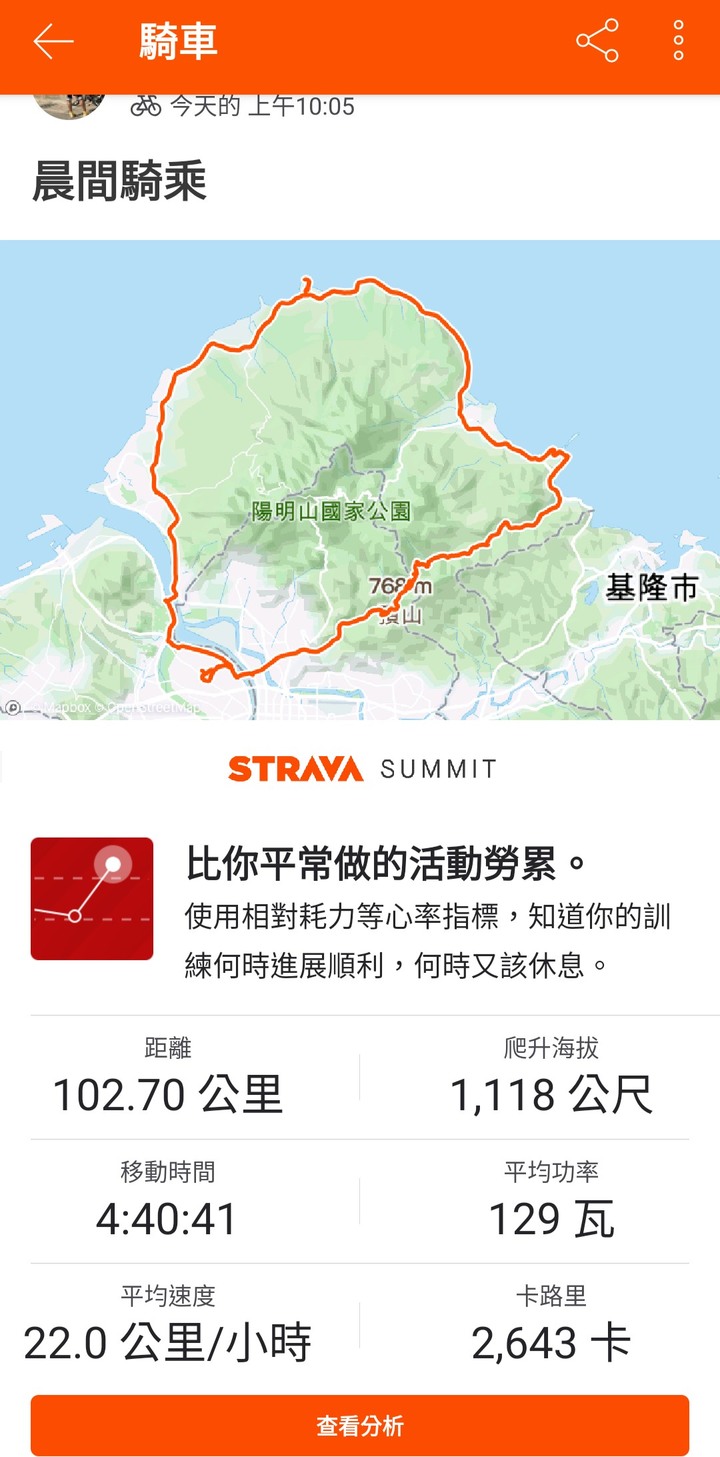Go back using the arrow icon
The height and width of the screenshot is (1457, 720).
pos(53,42)
